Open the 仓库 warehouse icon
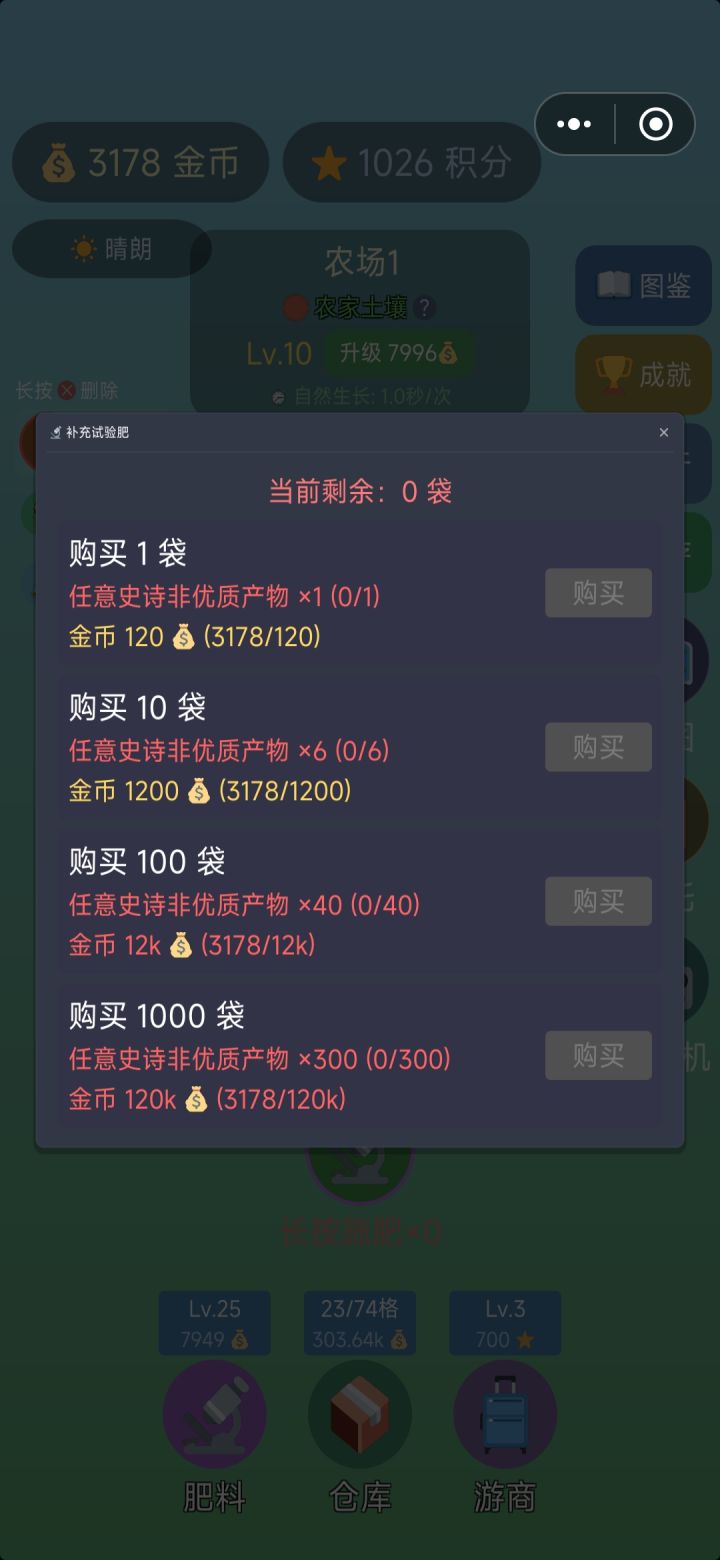 tap(359, 1413)
